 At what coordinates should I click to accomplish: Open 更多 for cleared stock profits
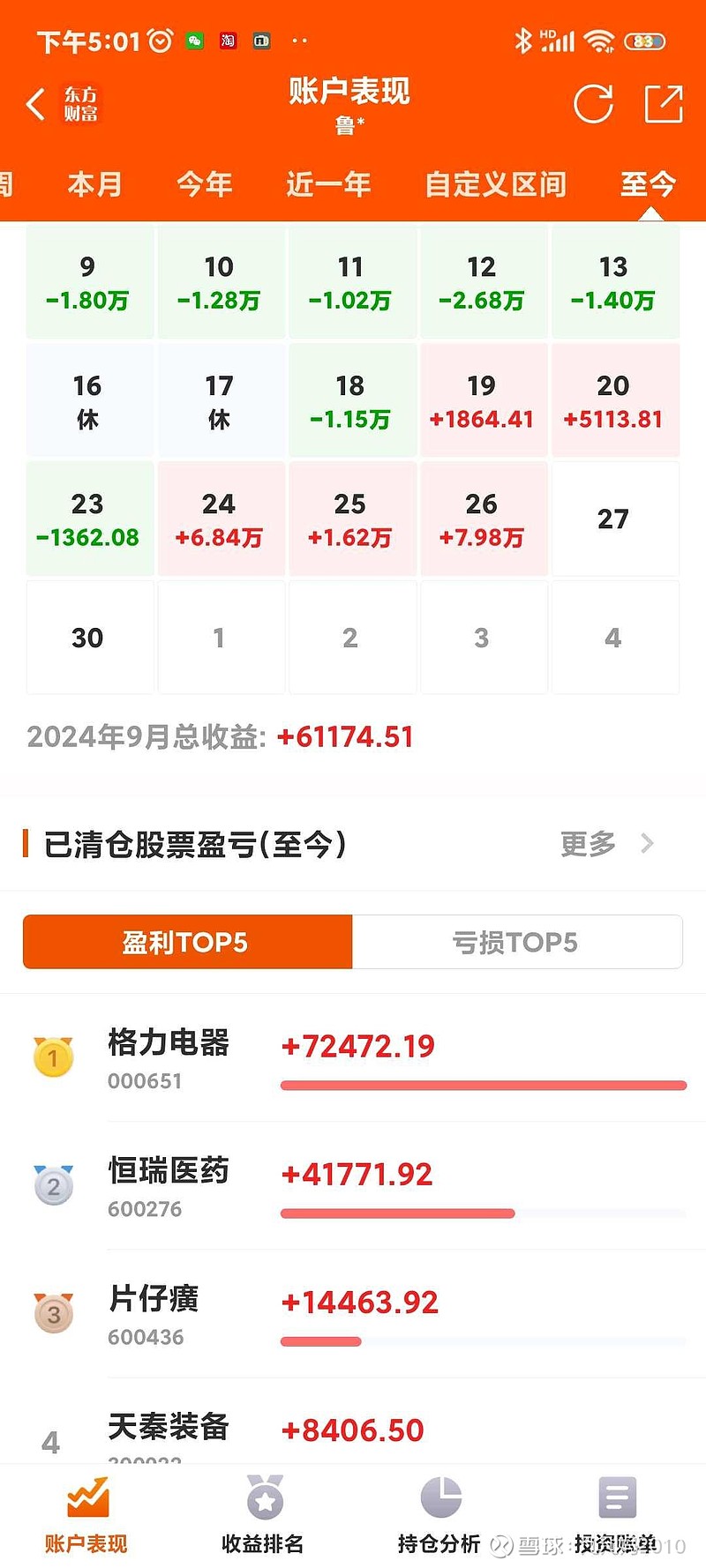[607, 844]
